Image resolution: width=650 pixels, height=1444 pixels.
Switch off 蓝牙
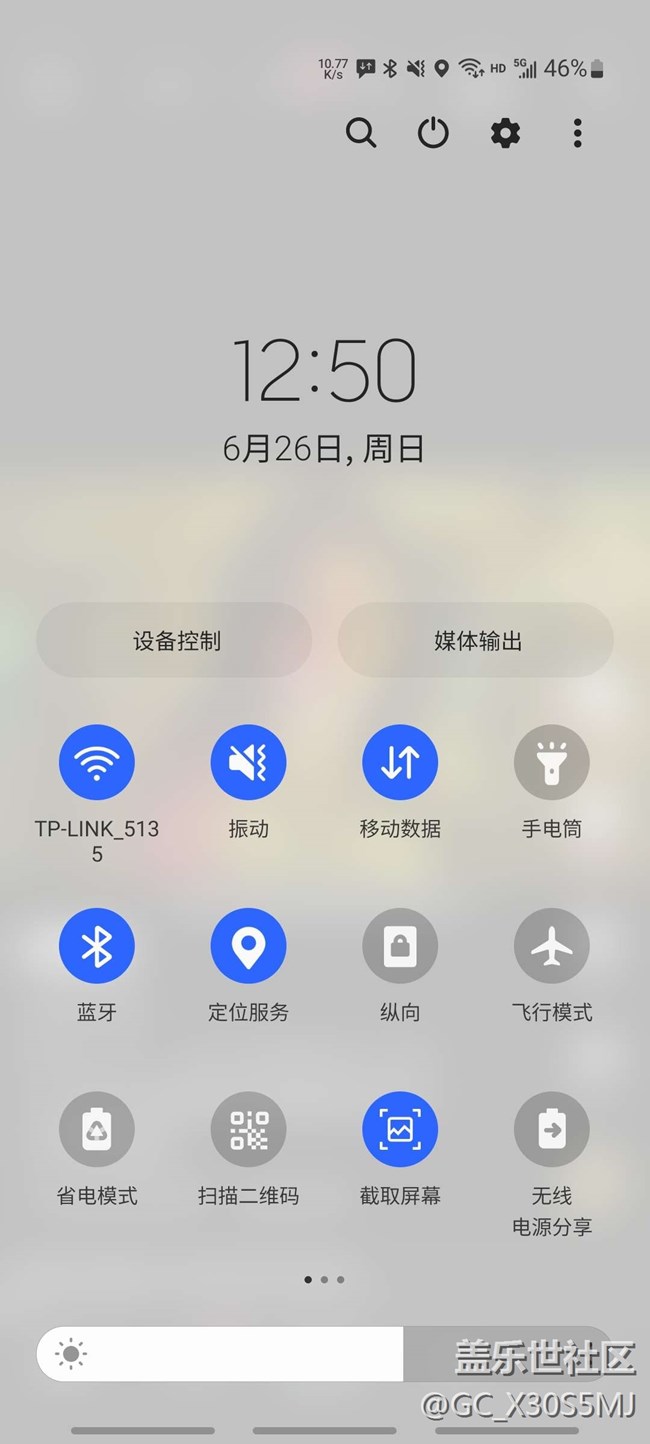[97, 946]
